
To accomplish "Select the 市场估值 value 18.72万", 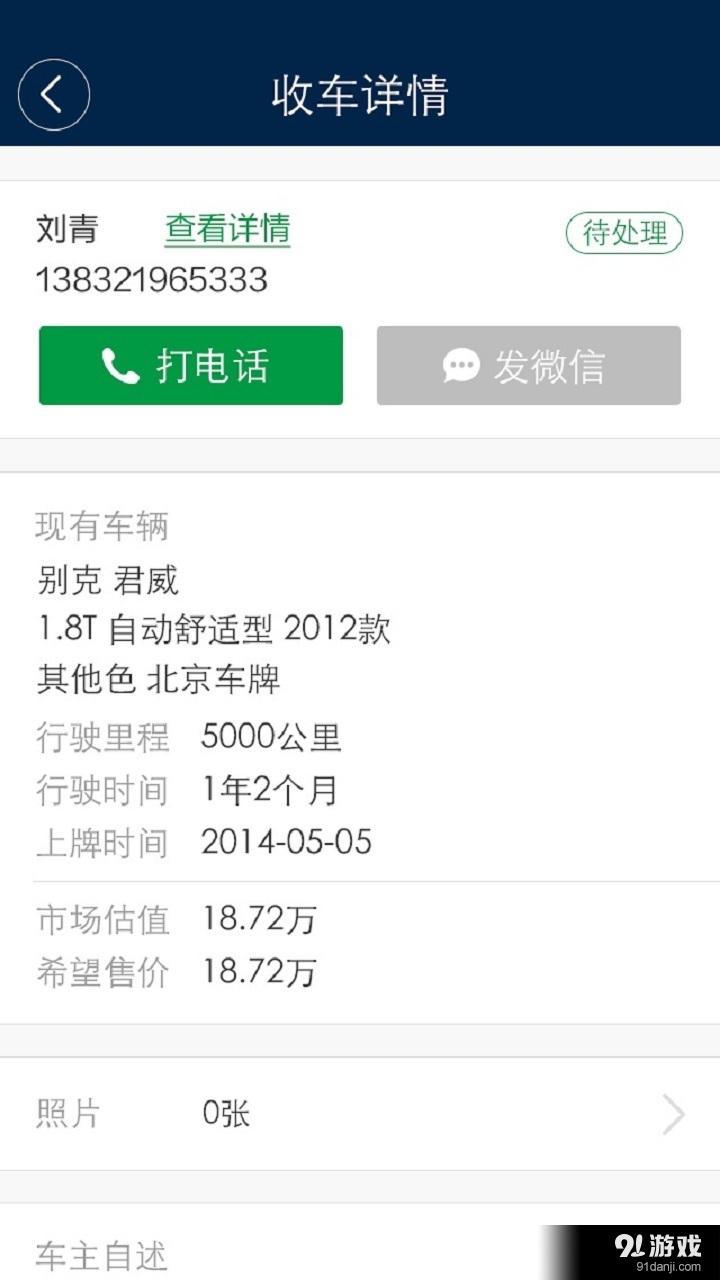I will [x=258, y=920].
